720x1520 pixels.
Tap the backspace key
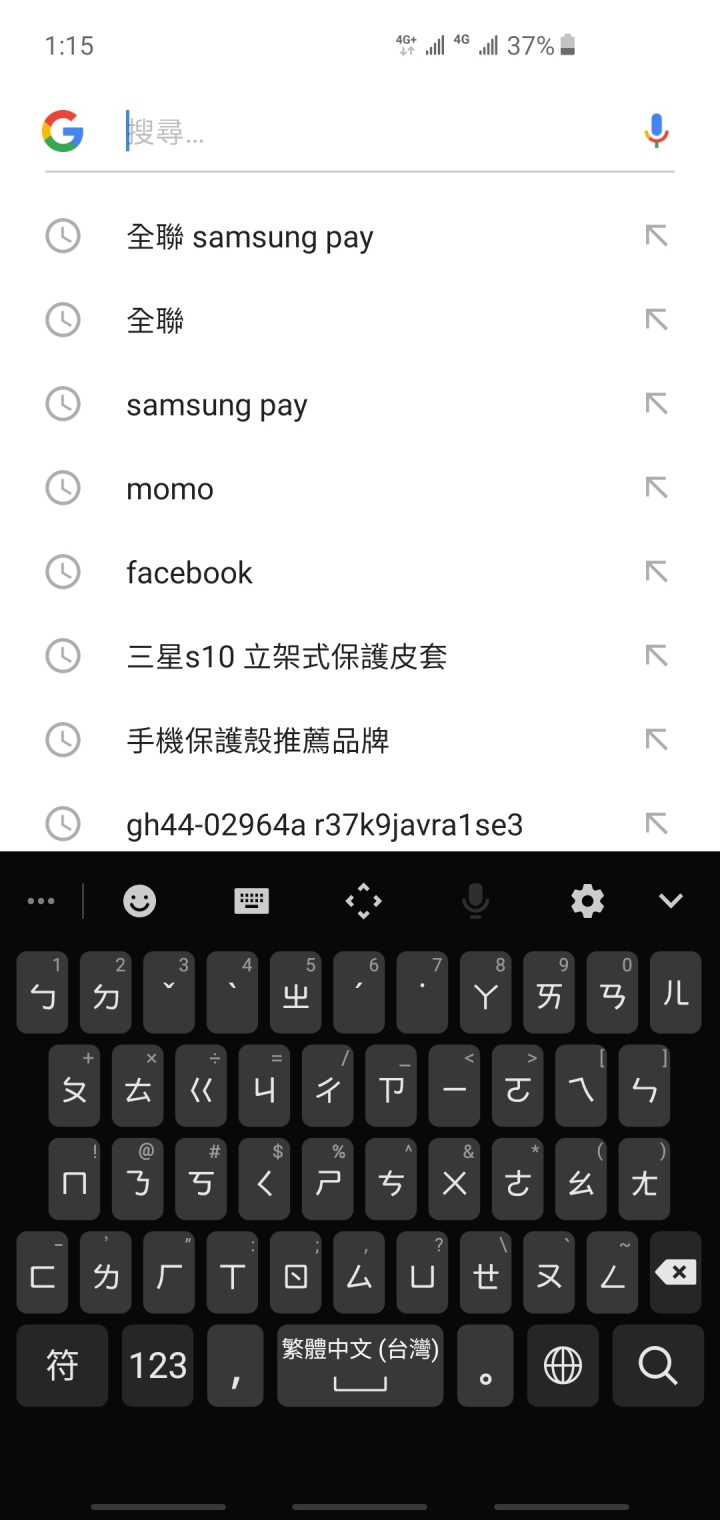(x=676, y=1272)
